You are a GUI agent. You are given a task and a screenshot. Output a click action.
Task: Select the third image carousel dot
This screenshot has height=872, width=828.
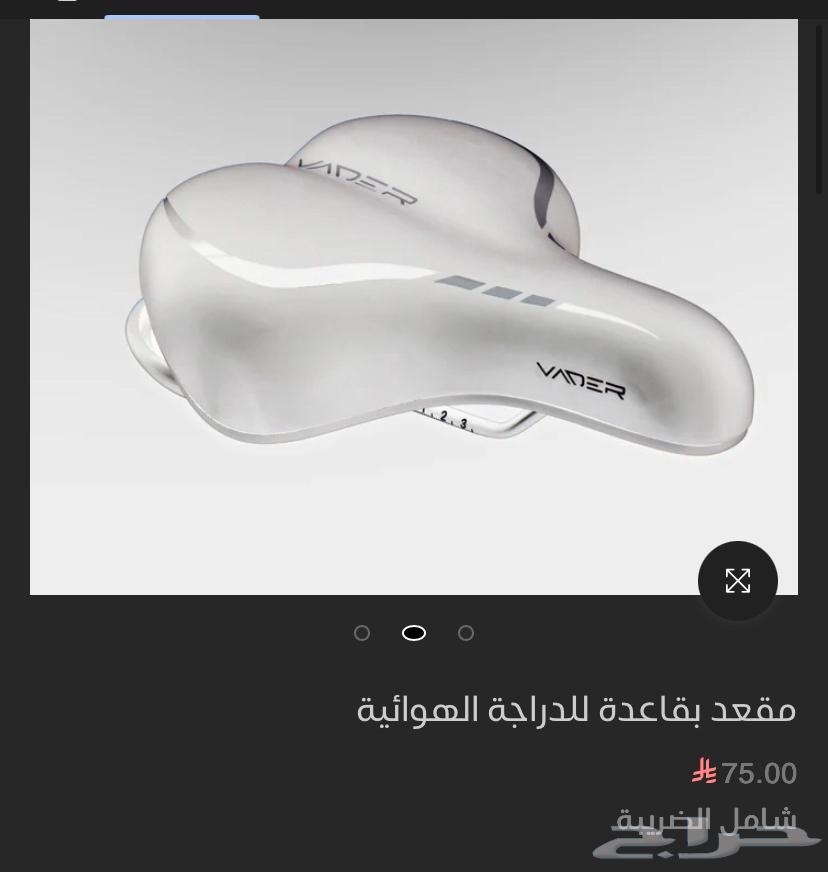click(466, 632)
